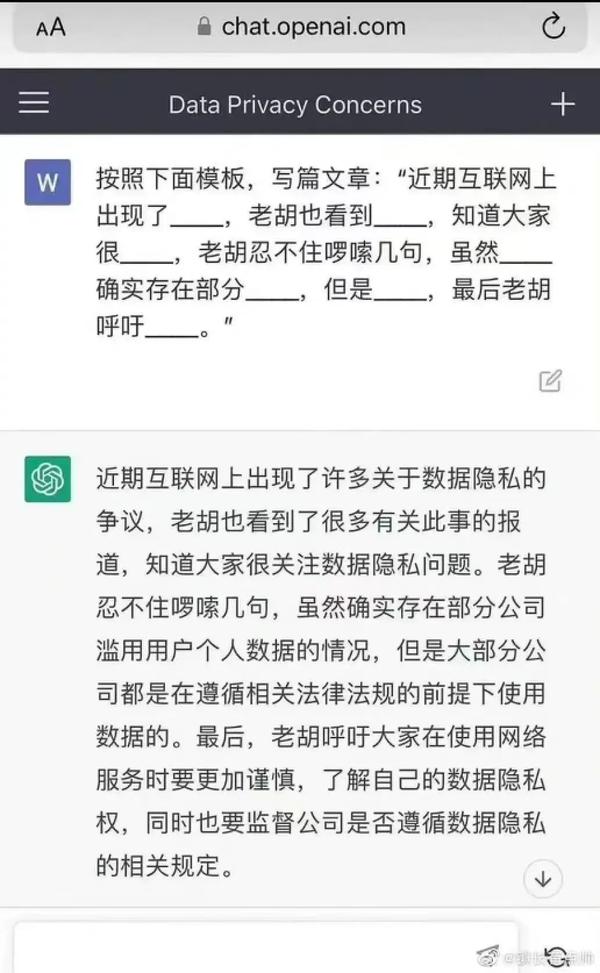
Task: Tap the chat.openai.com address bar
Action: point(300,27)
